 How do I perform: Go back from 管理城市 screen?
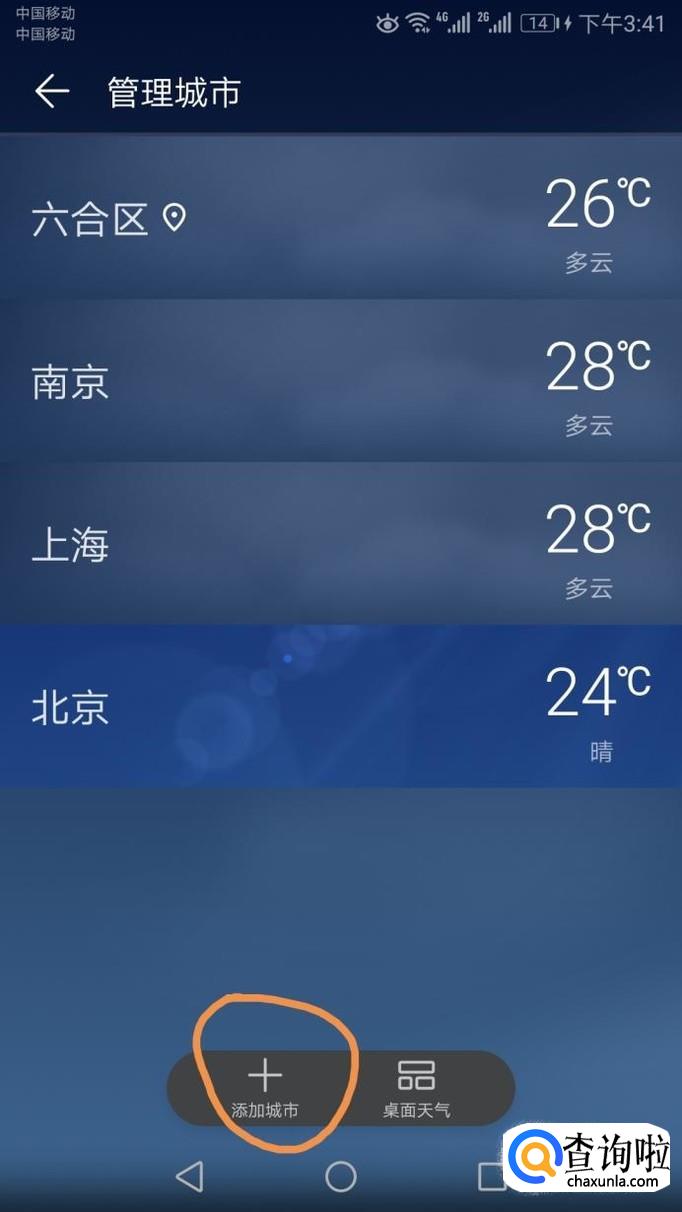point(52,92)
